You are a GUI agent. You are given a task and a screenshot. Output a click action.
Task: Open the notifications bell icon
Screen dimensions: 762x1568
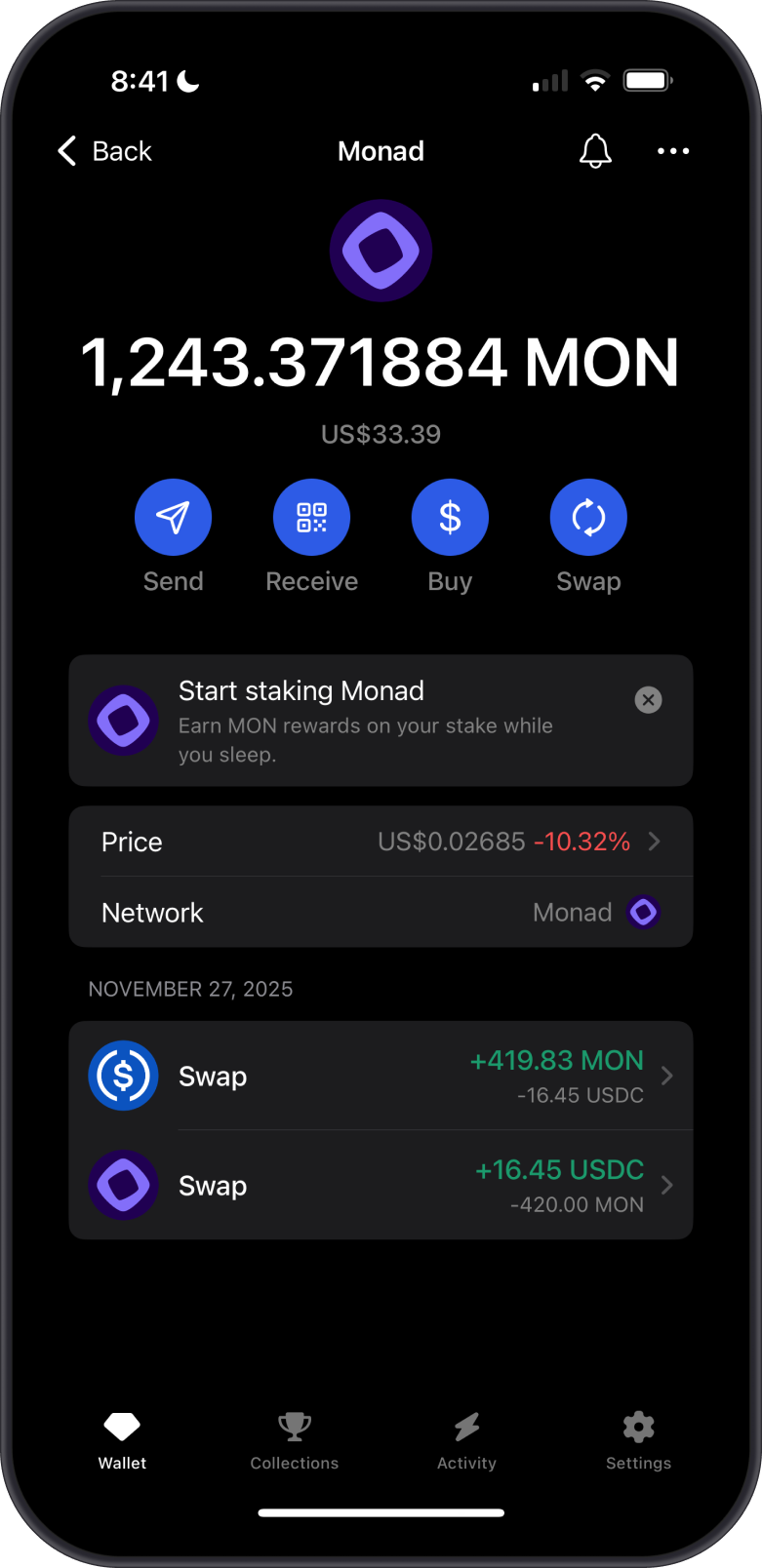click(595, 151)
